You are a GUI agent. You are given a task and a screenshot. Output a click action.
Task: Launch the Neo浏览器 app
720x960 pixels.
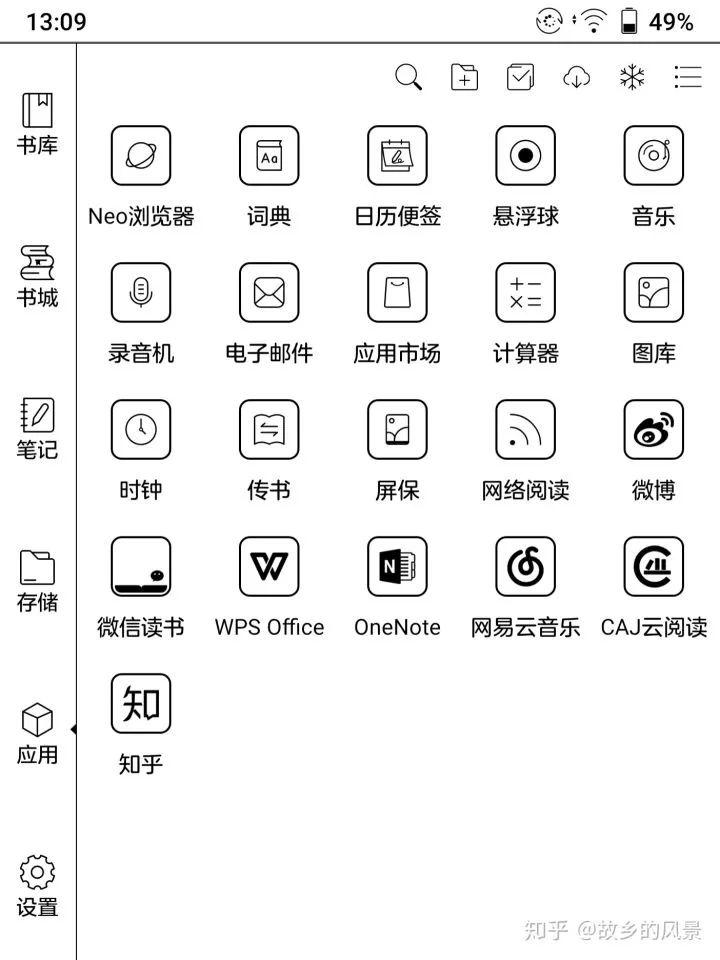click(141, 156)
